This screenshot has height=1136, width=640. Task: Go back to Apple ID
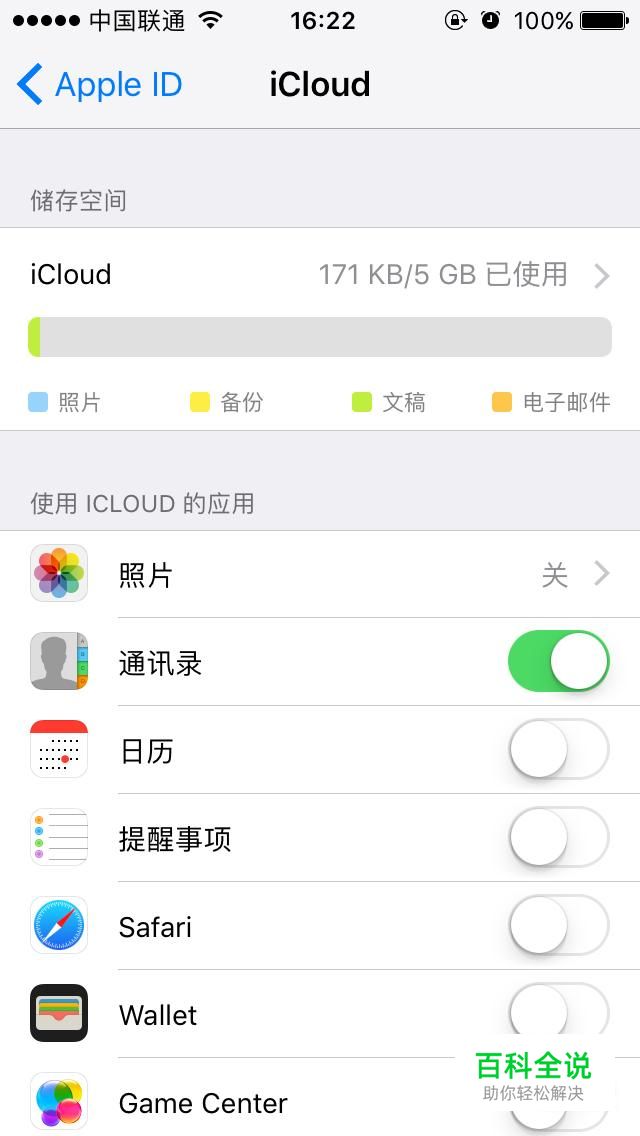click(x=99, y=85)
